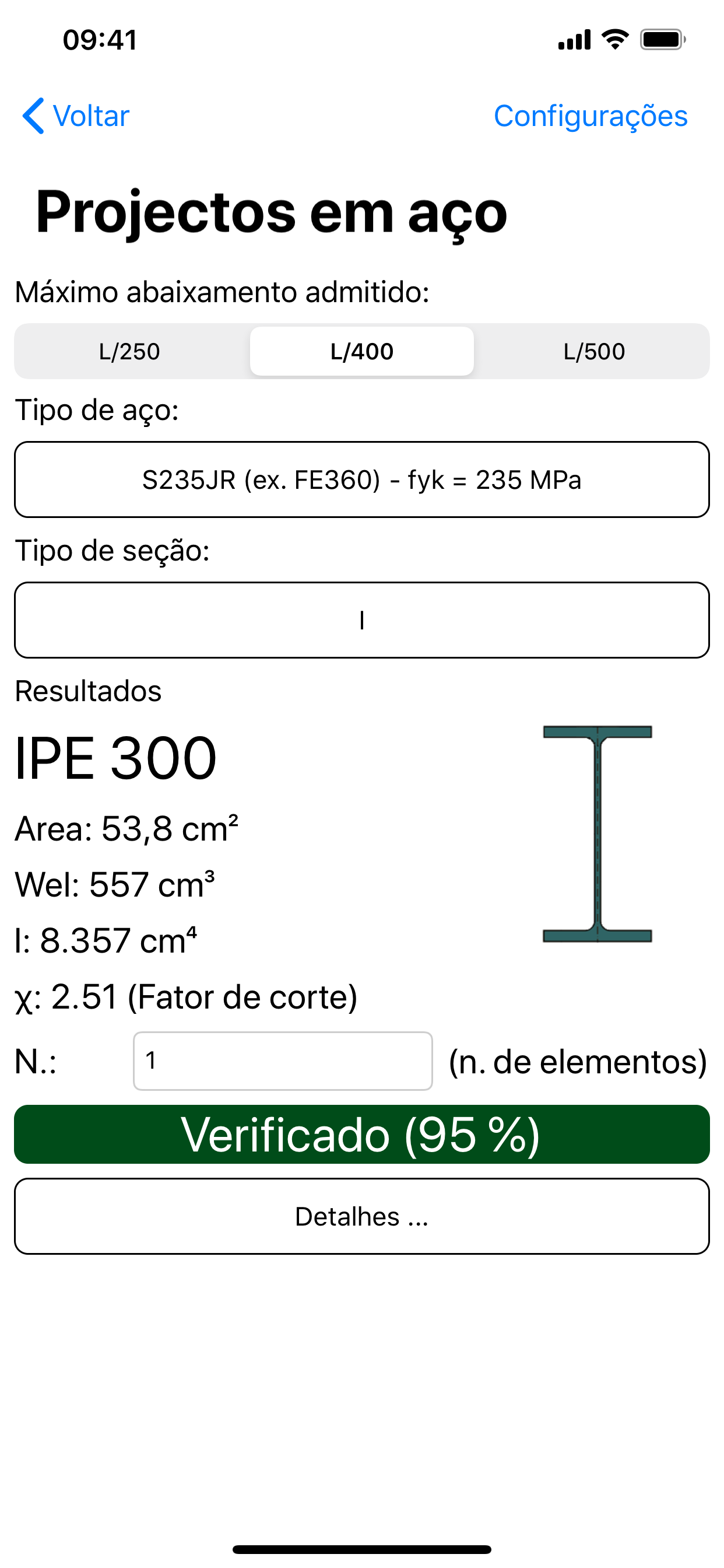724x1568 pixels.
Task: Open Configurações from the top bar
Action: (x=591, y=116)
